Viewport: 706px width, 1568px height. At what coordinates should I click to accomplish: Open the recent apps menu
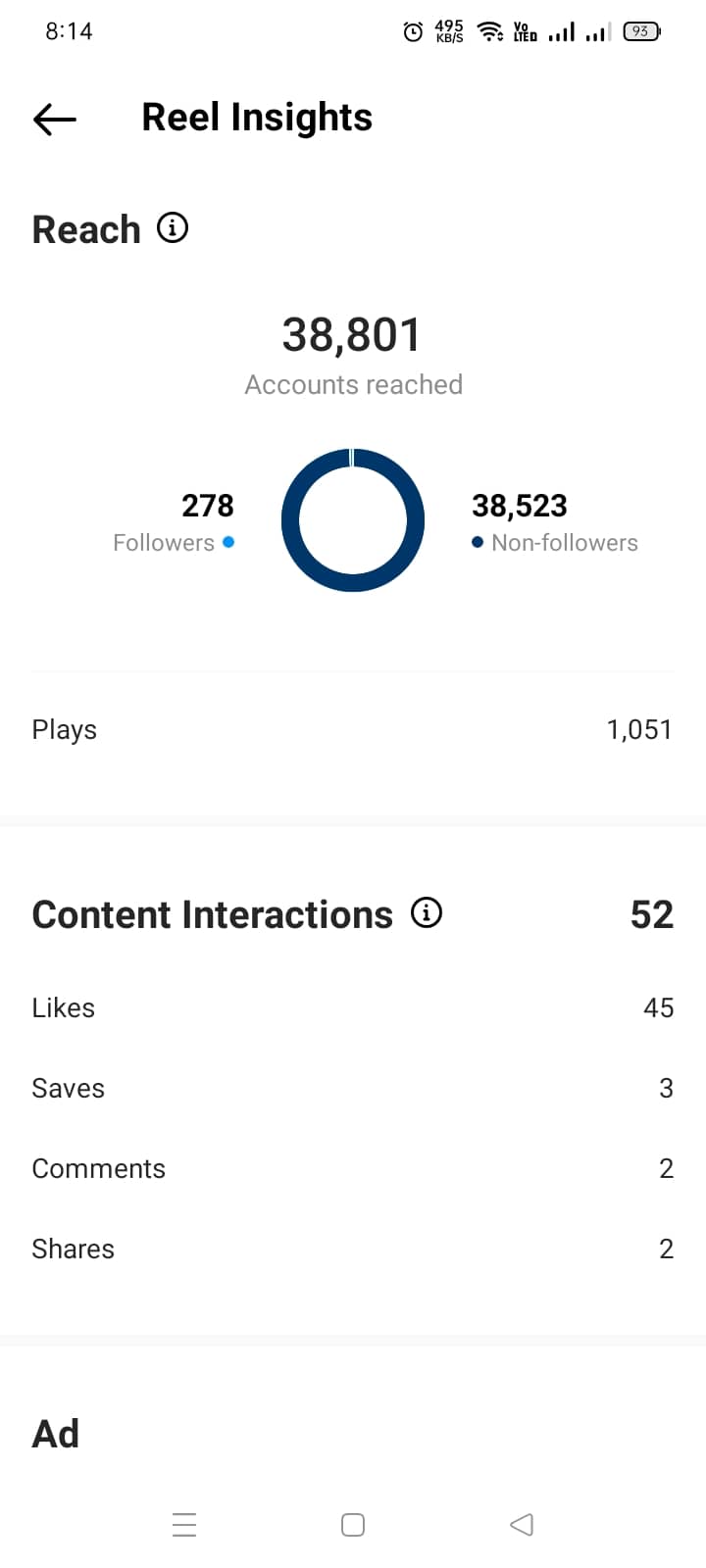pyautogui.click(x=184, y=1524)
